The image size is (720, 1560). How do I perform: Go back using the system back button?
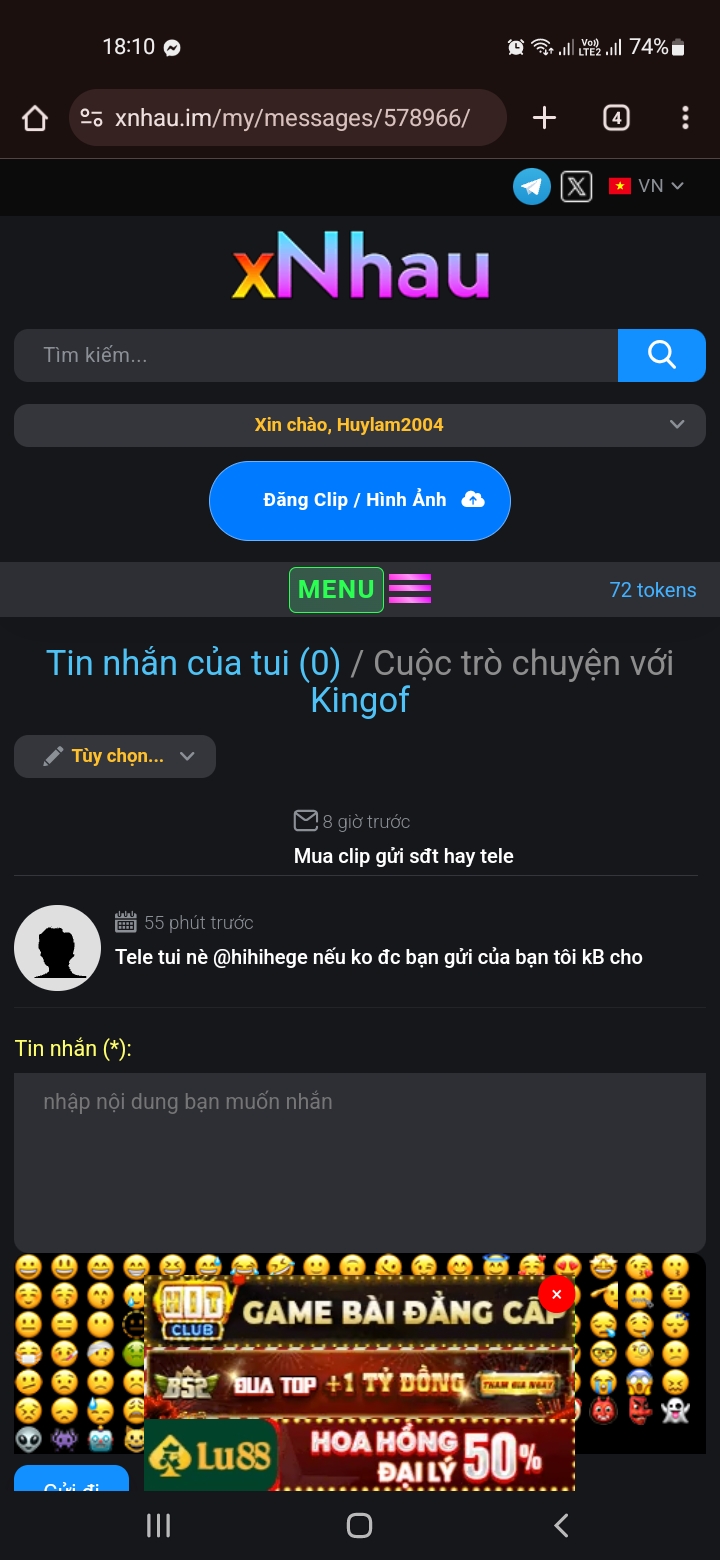[561, 1525]
